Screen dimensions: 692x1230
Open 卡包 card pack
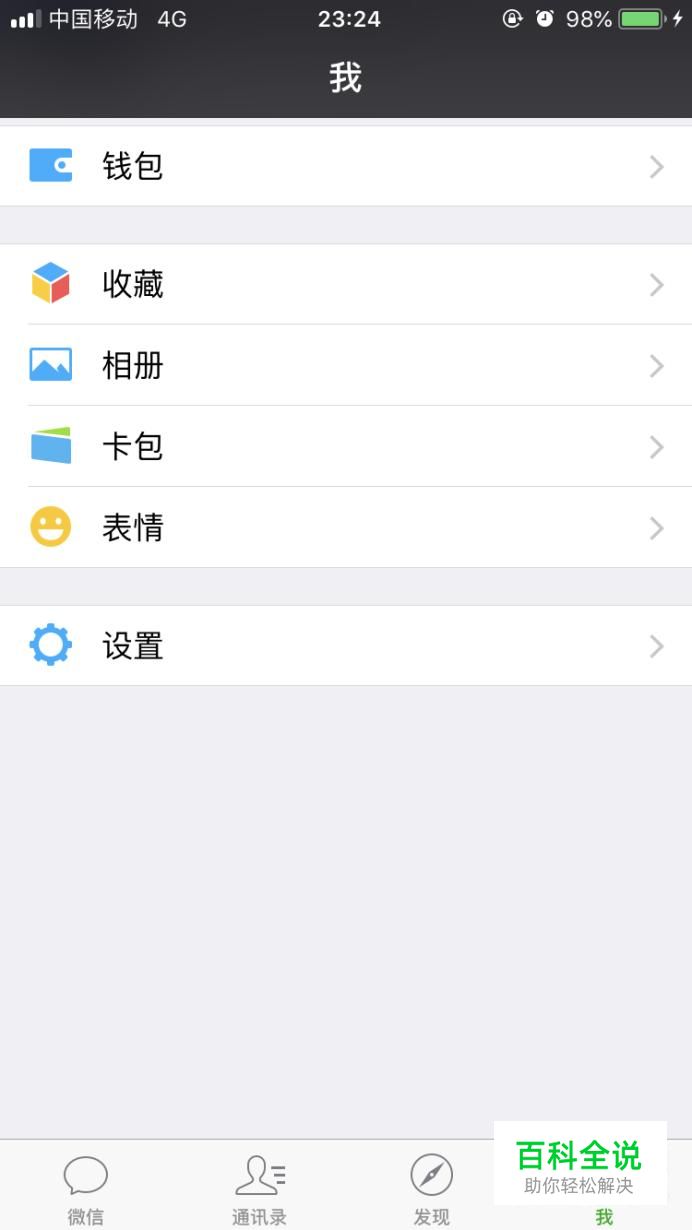pyautogui.click(x=346, y=446)
